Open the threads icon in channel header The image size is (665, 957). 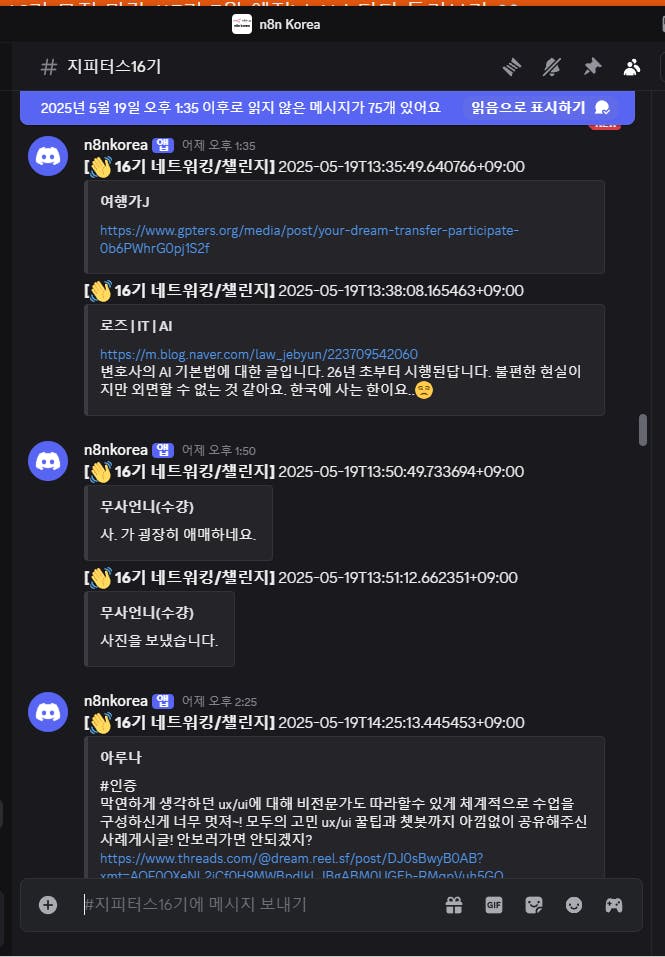[x=512, y=67]
